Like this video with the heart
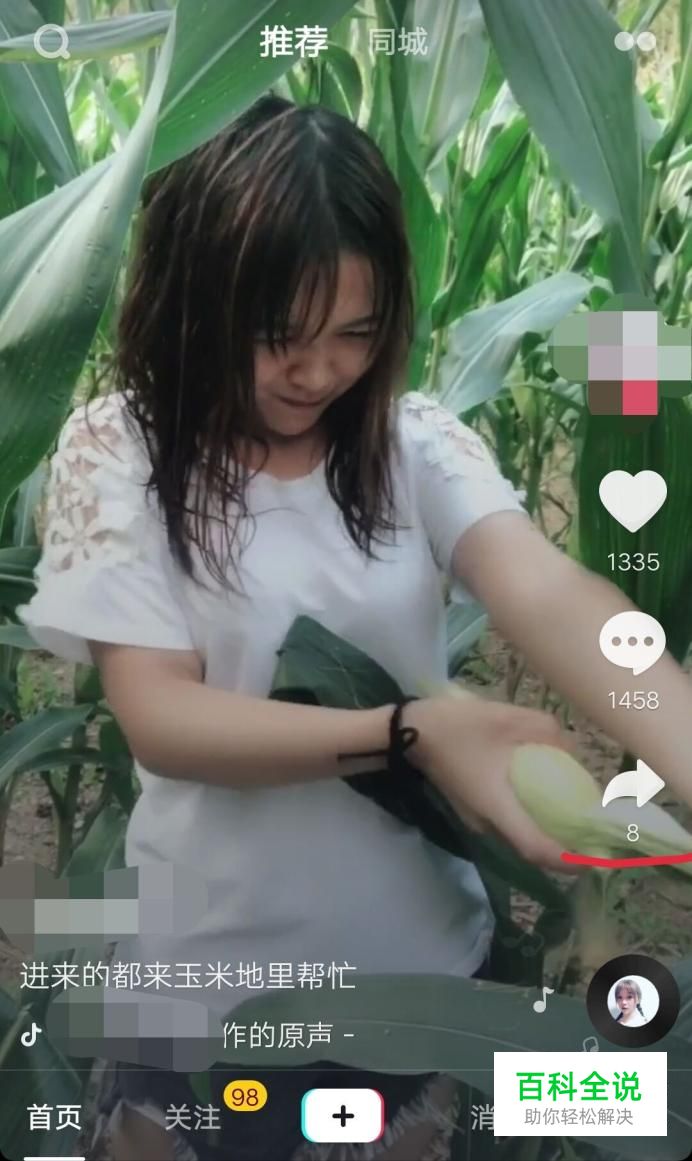This screenshot has height=1161, width=692. click(632, 500)
